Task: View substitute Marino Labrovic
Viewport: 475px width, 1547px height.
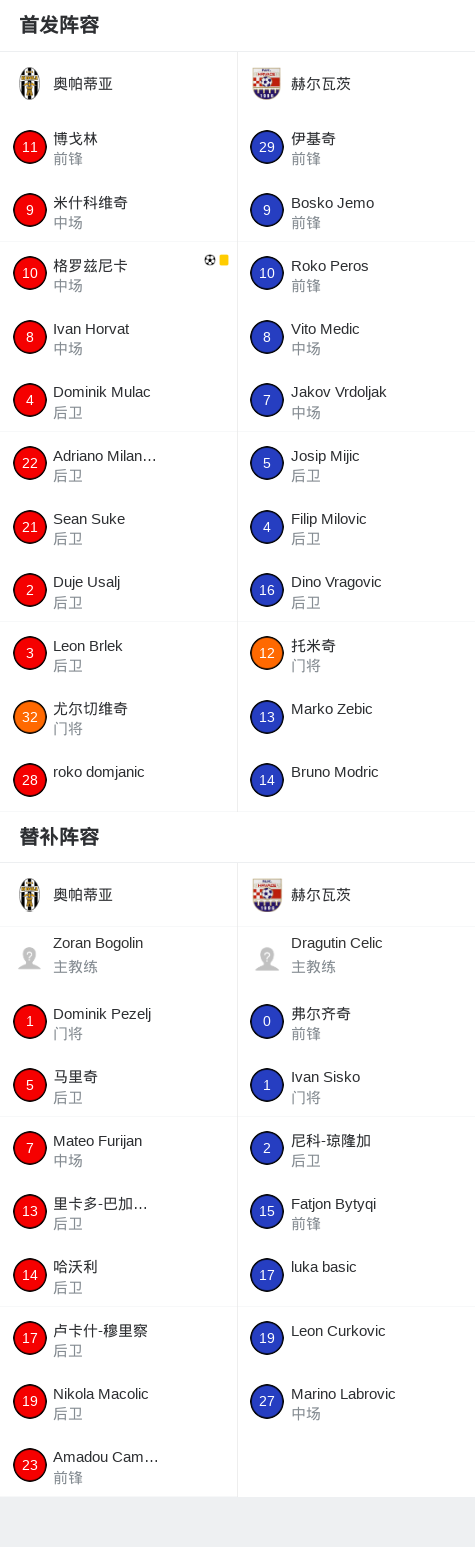Action: pos(356,1401)
